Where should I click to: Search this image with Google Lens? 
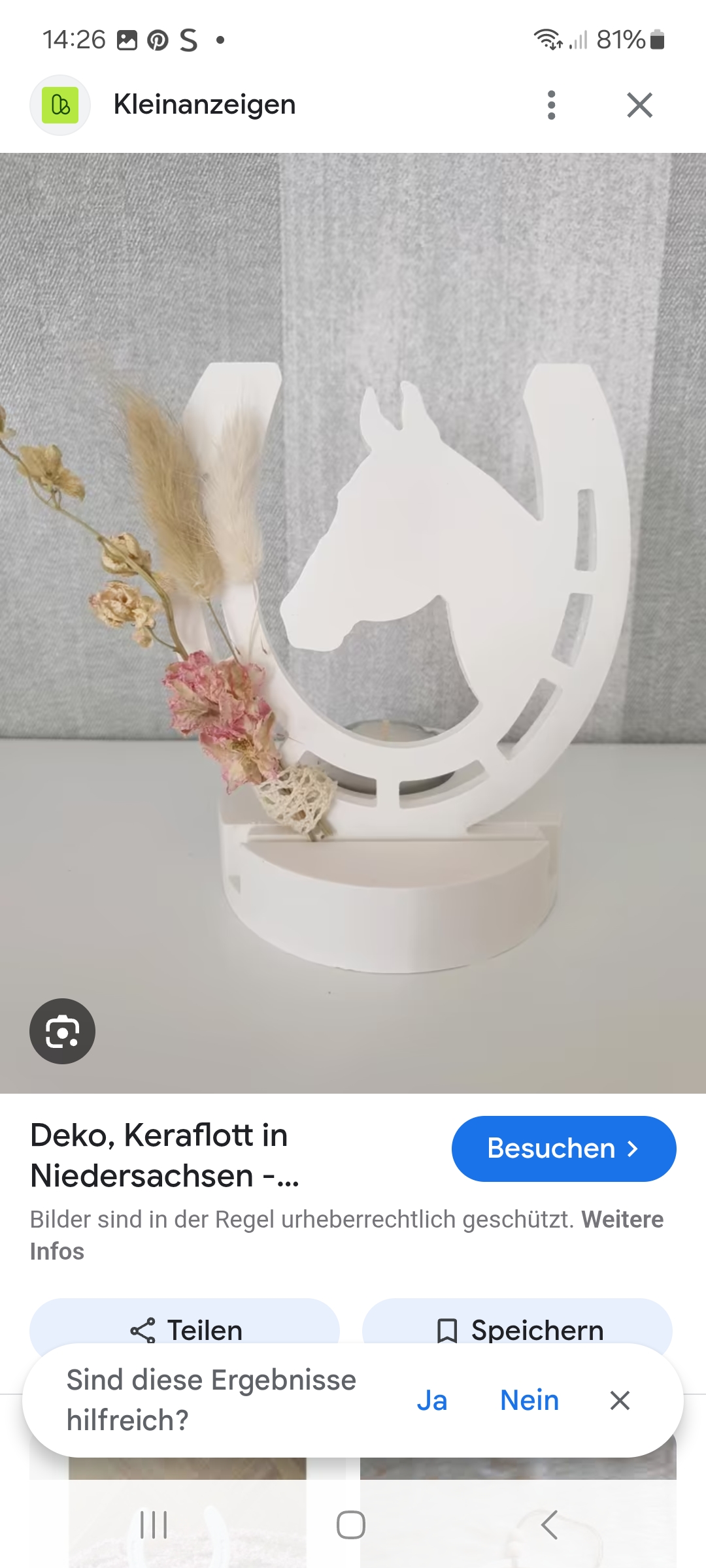[62, 1032]
